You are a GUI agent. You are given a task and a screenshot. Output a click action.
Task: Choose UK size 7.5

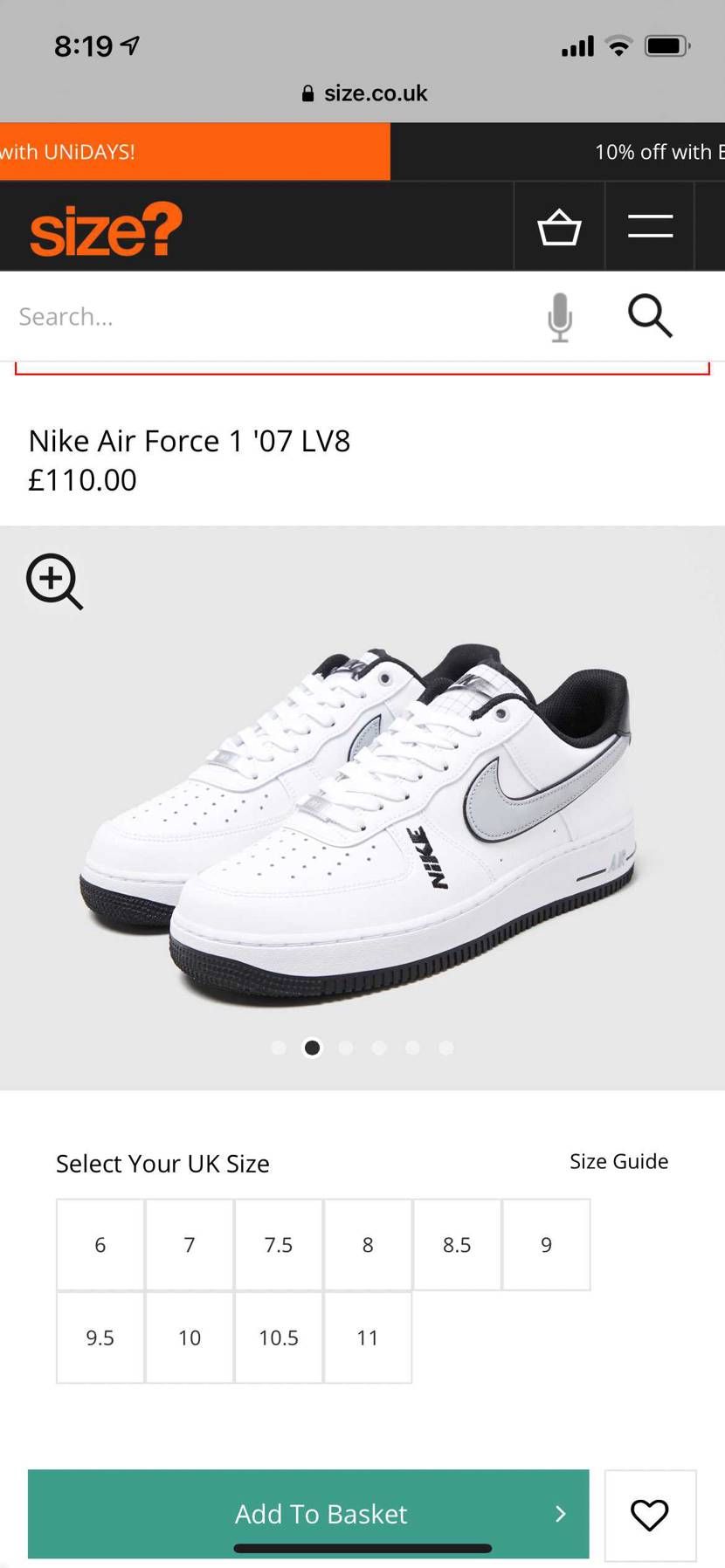pyautogui.click(x=279, y=1245)
